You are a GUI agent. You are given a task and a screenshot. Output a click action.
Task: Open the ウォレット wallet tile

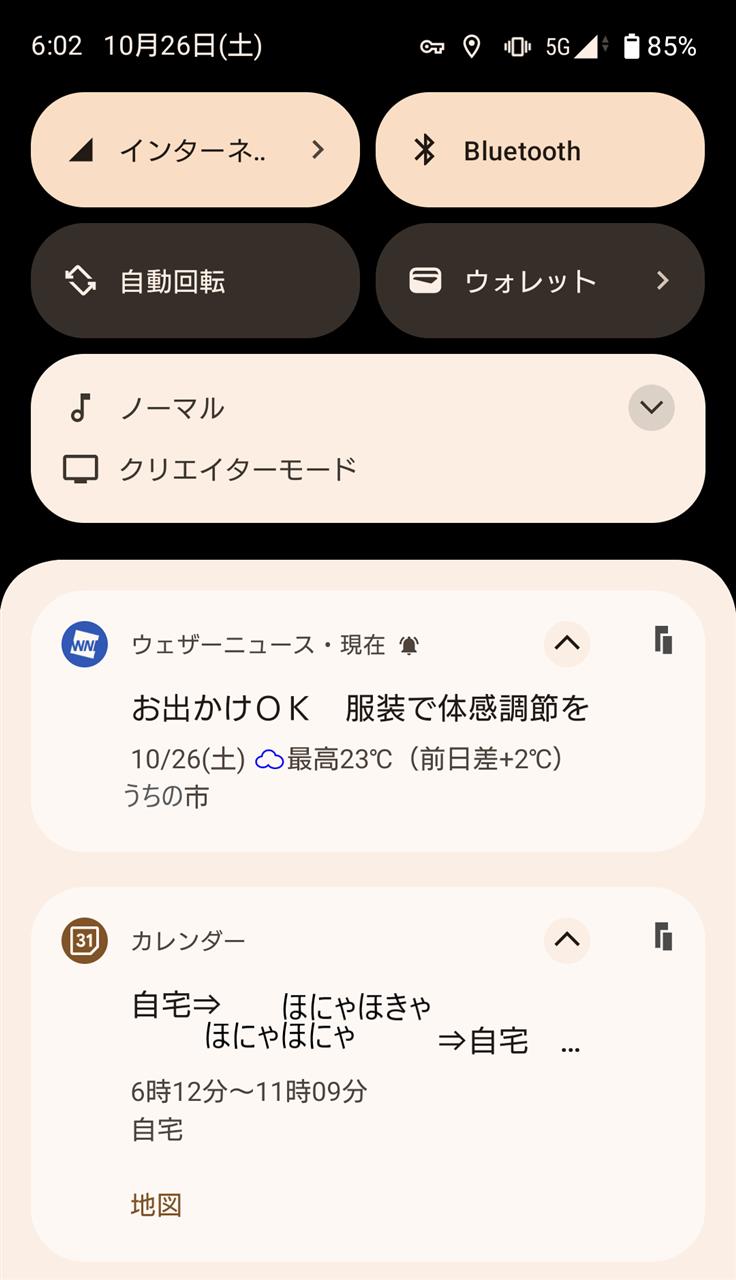[x=540, y=281]
